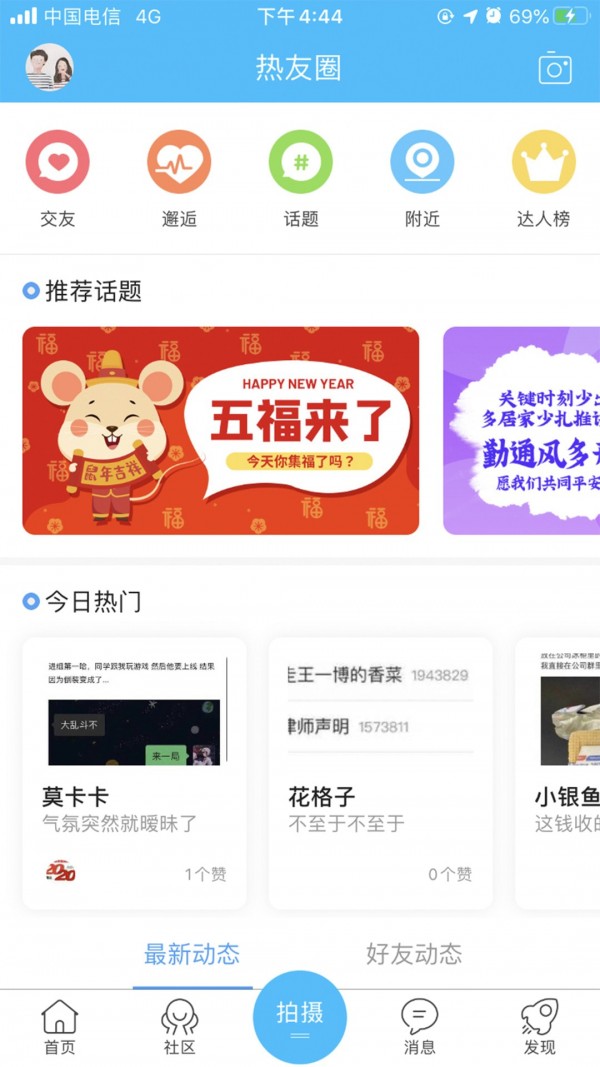
Task: Open the camera icon in the header
Action: [x=555, y=68]
